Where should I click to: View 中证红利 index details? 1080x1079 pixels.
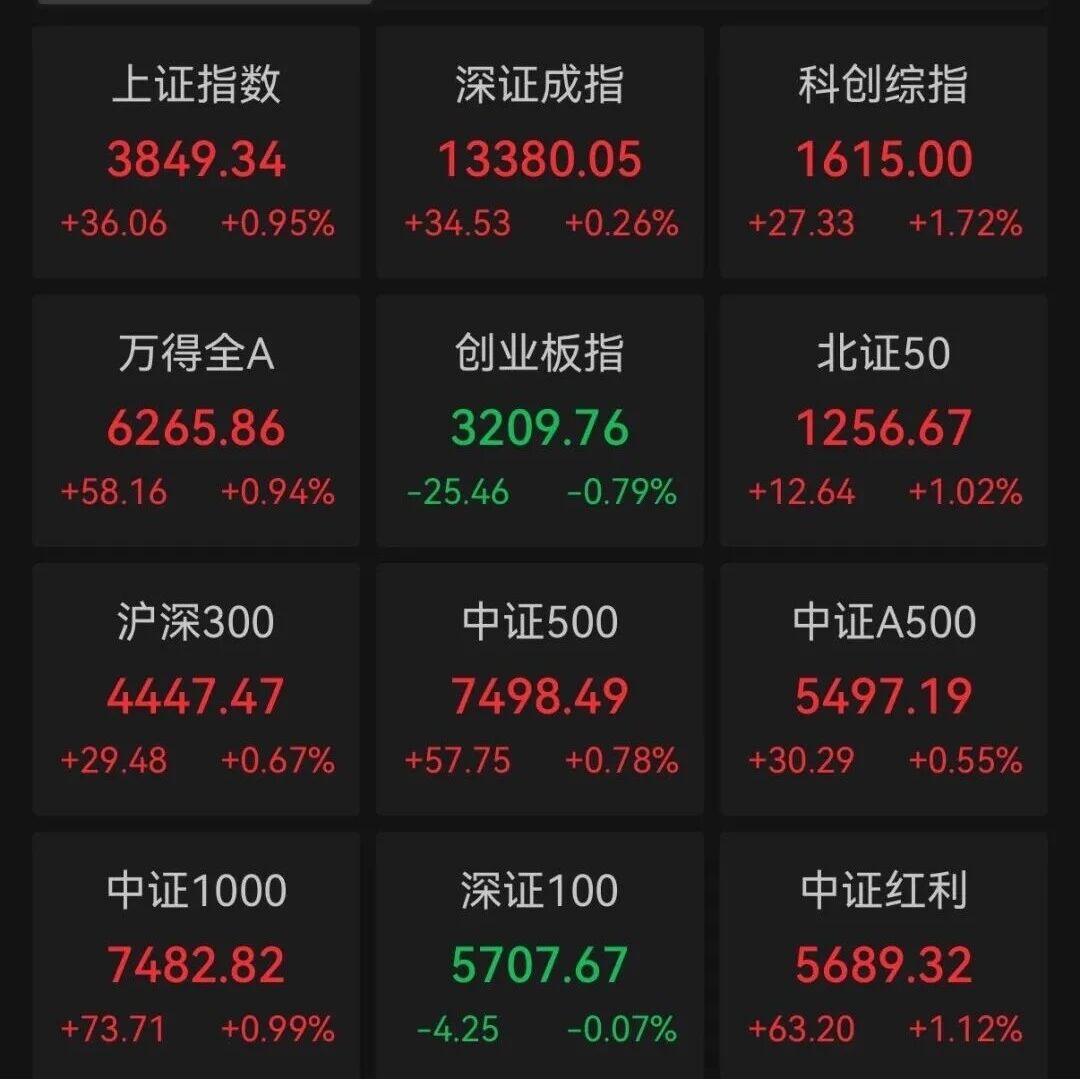point(884,957)
